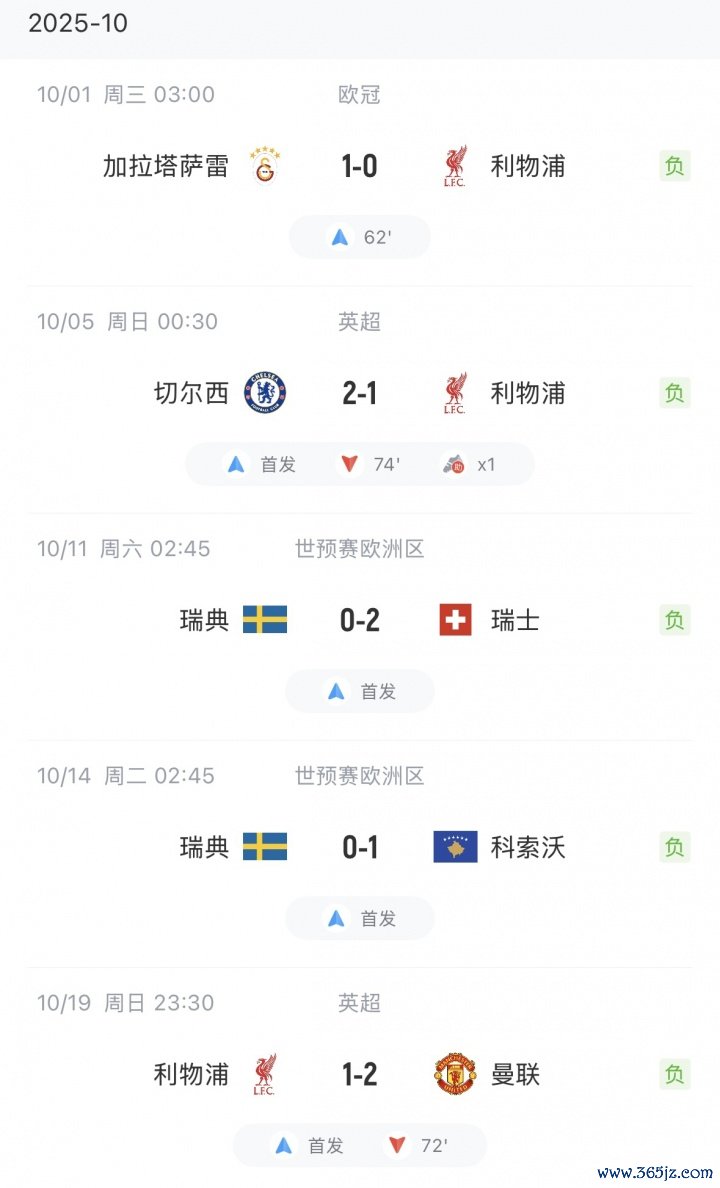View the Sweden 0-2 Switzerland match
Viewport: 720px width, 1188px height.
[359, 620]
